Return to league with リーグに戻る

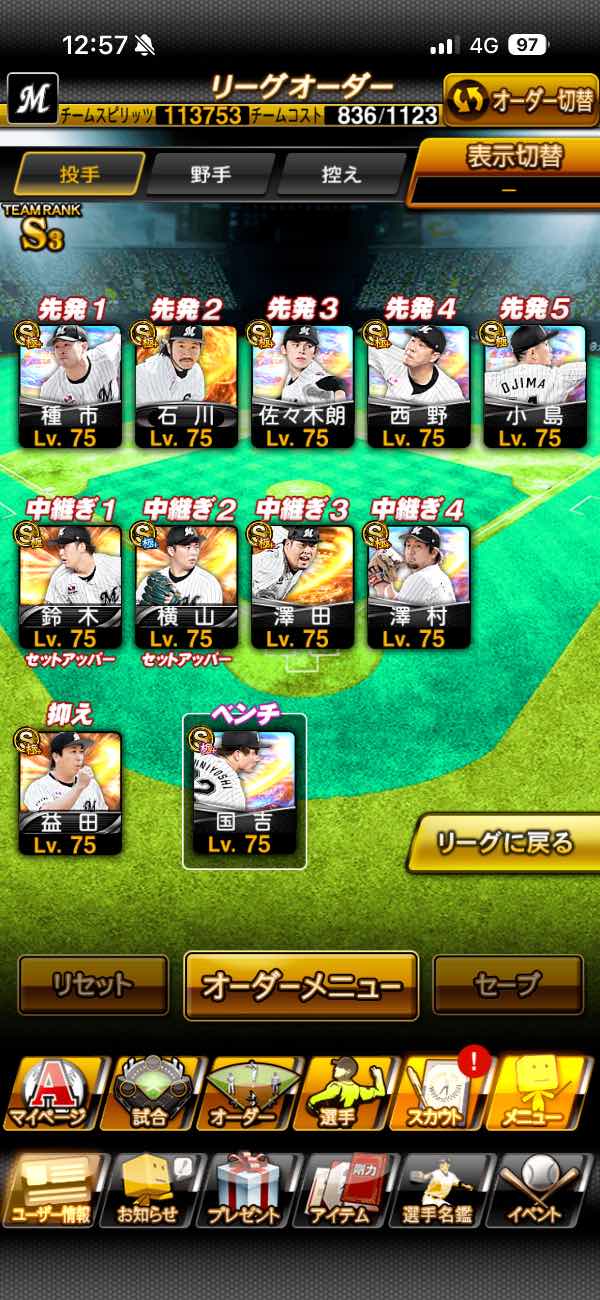click(505, 843)
